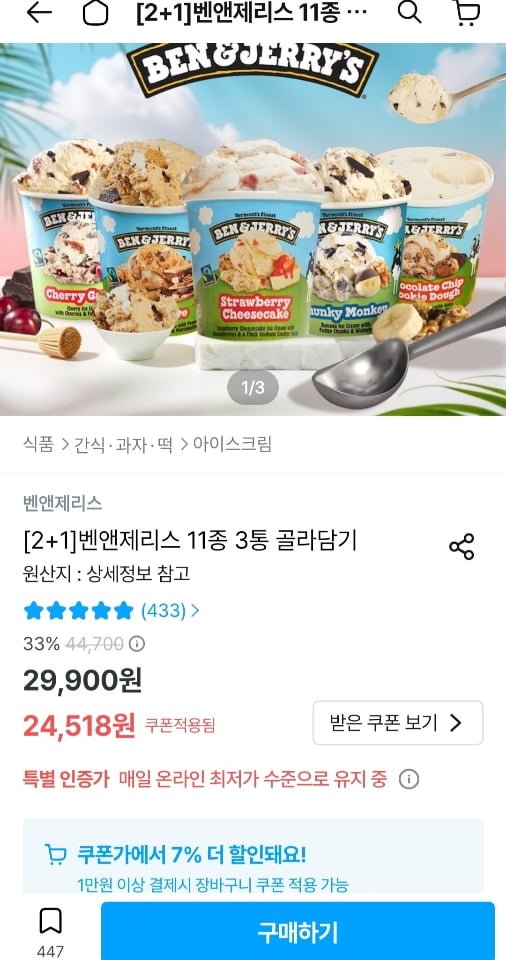Viewport: 506px width, 960px height.
Task: Open search from the magnifier icon
Action: click(x=409, y=12)
